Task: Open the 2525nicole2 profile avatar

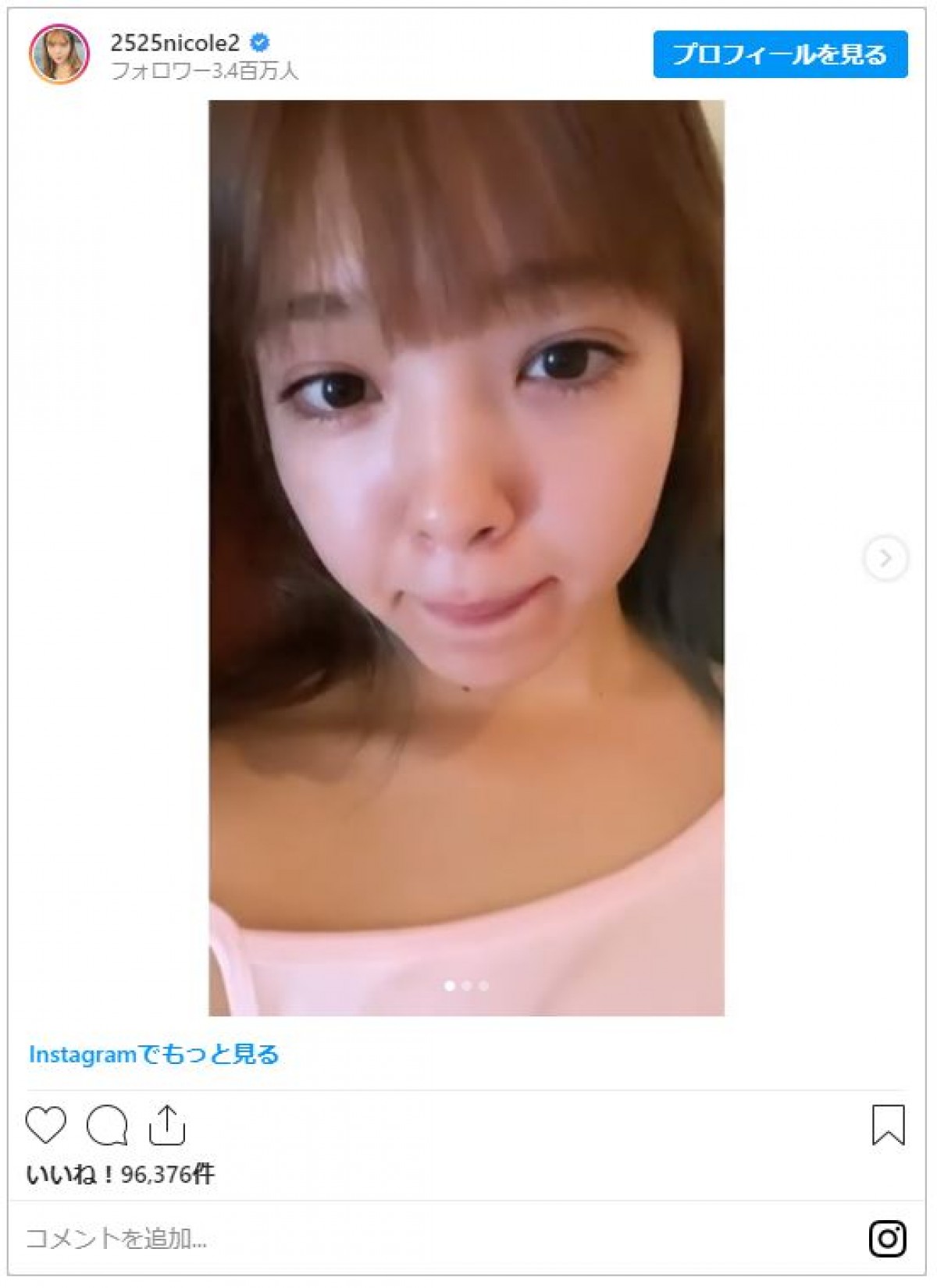Action: coord(59,55)
